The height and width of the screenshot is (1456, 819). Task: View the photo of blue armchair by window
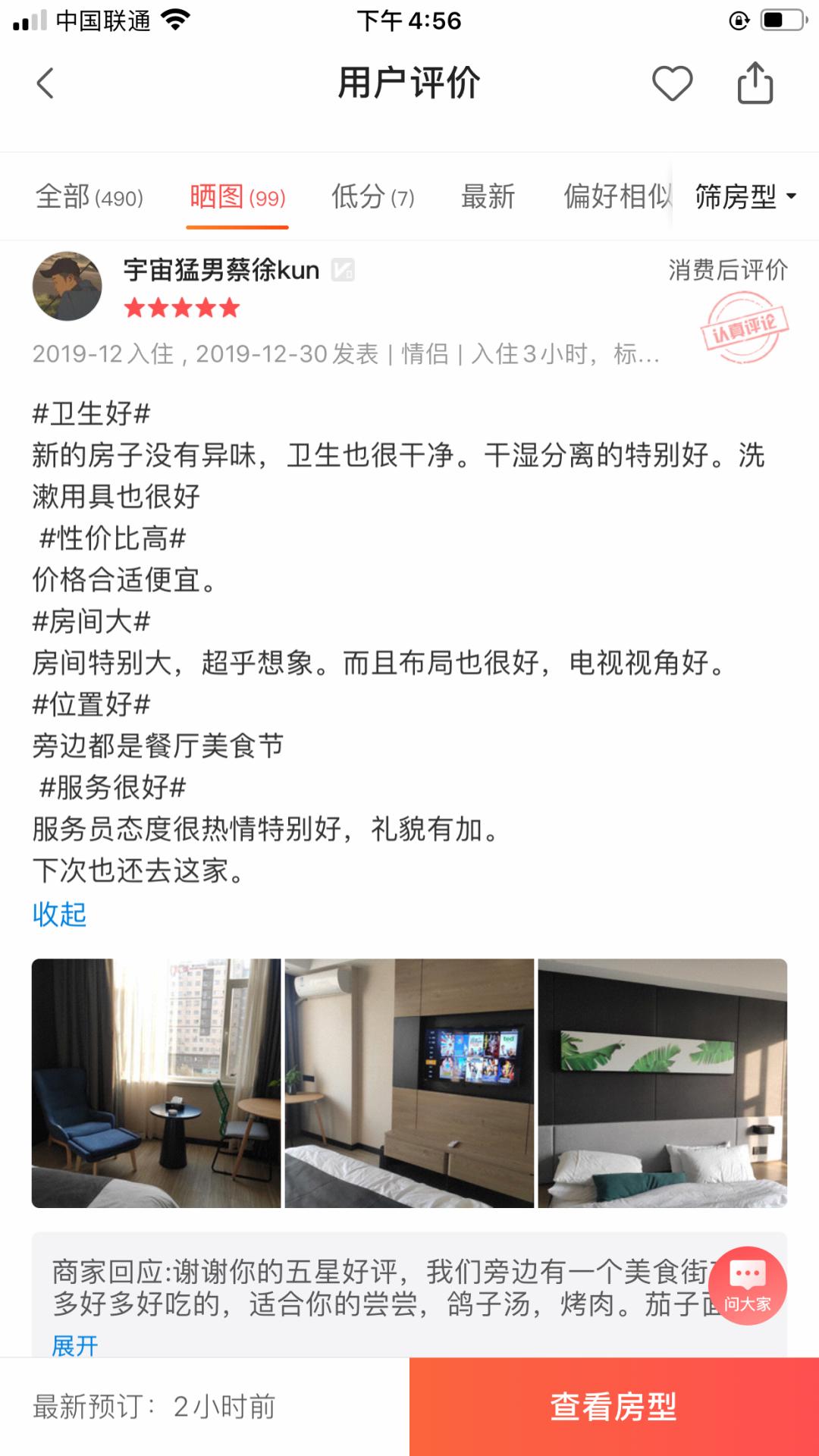[x=156, y=1083]
